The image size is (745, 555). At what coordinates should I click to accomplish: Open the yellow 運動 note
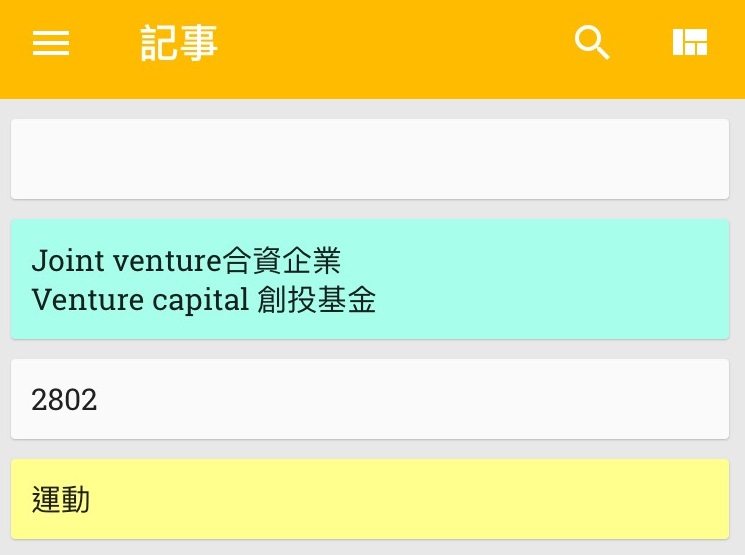point(369,498)
